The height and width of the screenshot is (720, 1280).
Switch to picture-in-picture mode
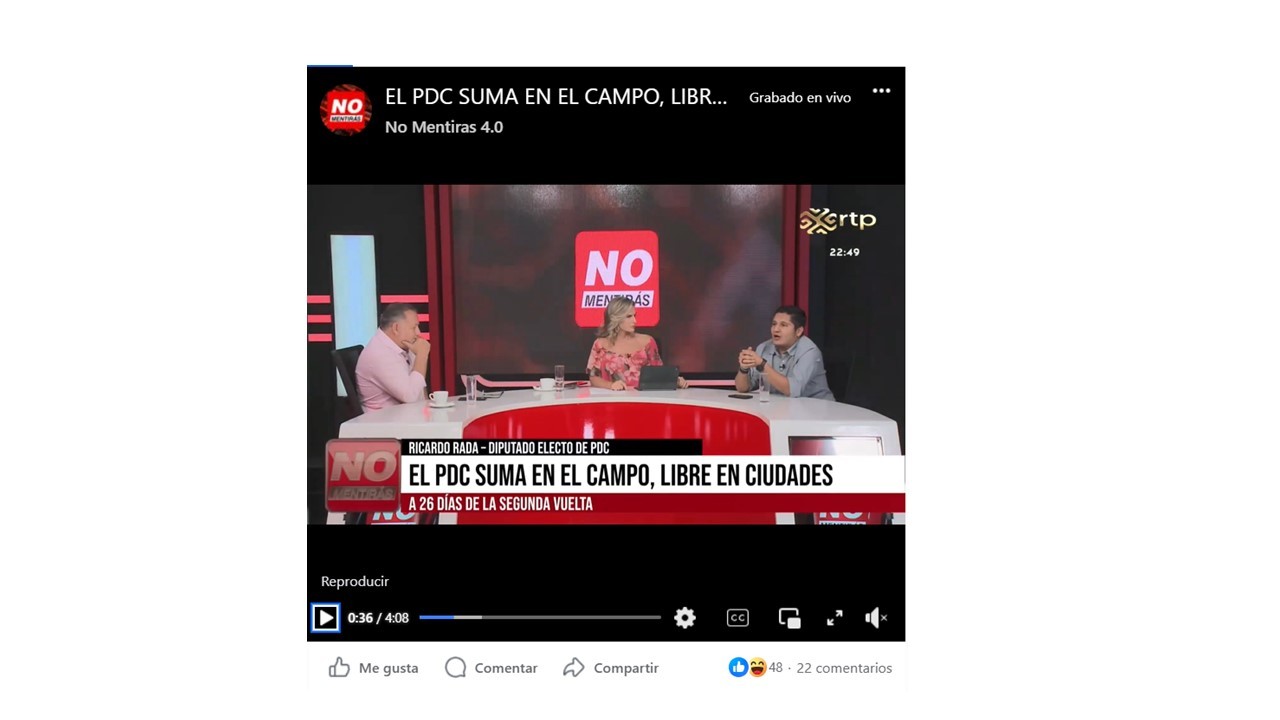click(x=790, y=618)
